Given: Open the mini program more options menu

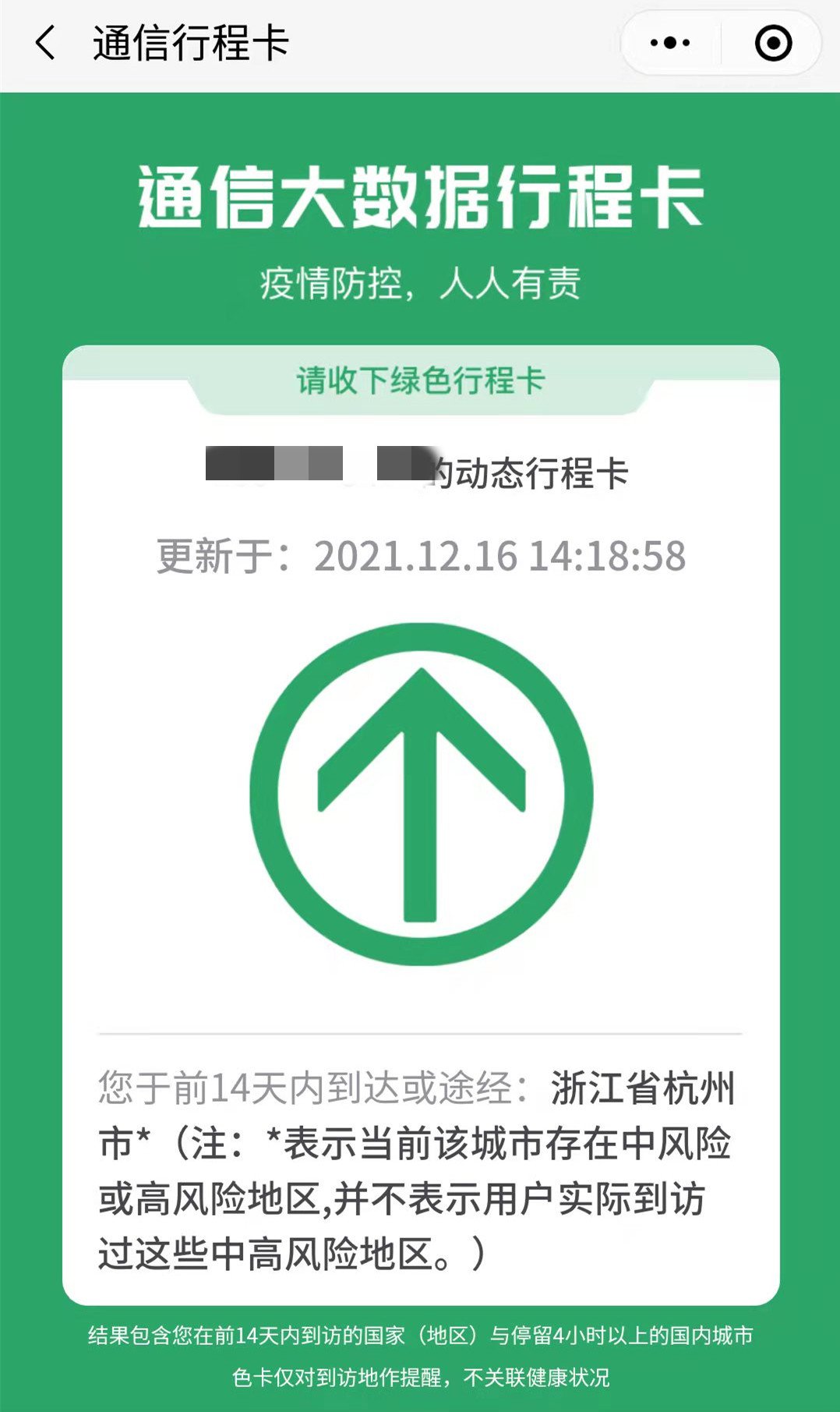Looking at the screenshot, I should pos(670,43).
